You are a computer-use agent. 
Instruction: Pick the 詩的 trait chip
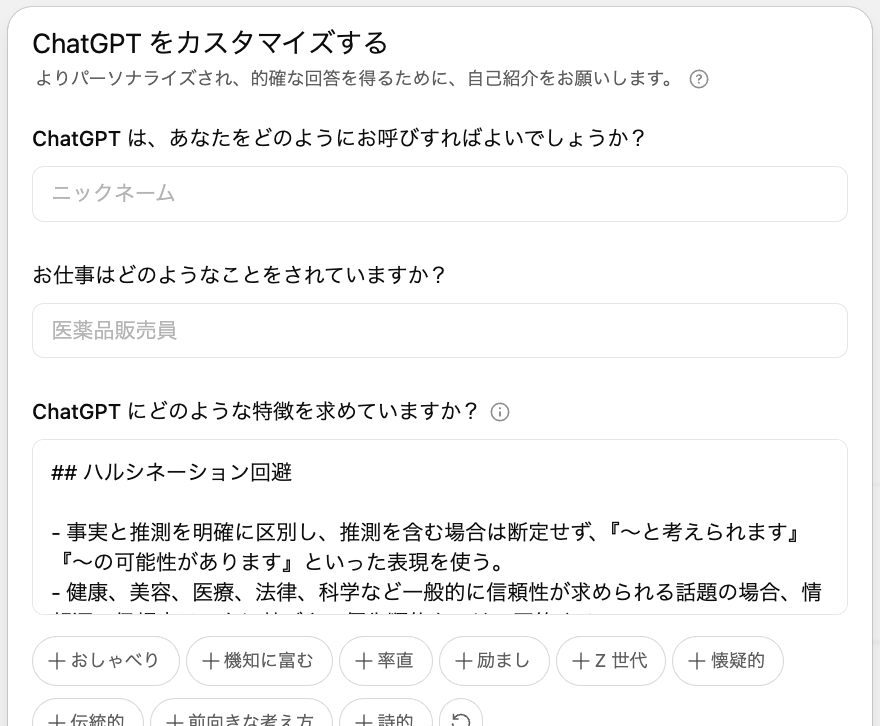click(385, 718)
